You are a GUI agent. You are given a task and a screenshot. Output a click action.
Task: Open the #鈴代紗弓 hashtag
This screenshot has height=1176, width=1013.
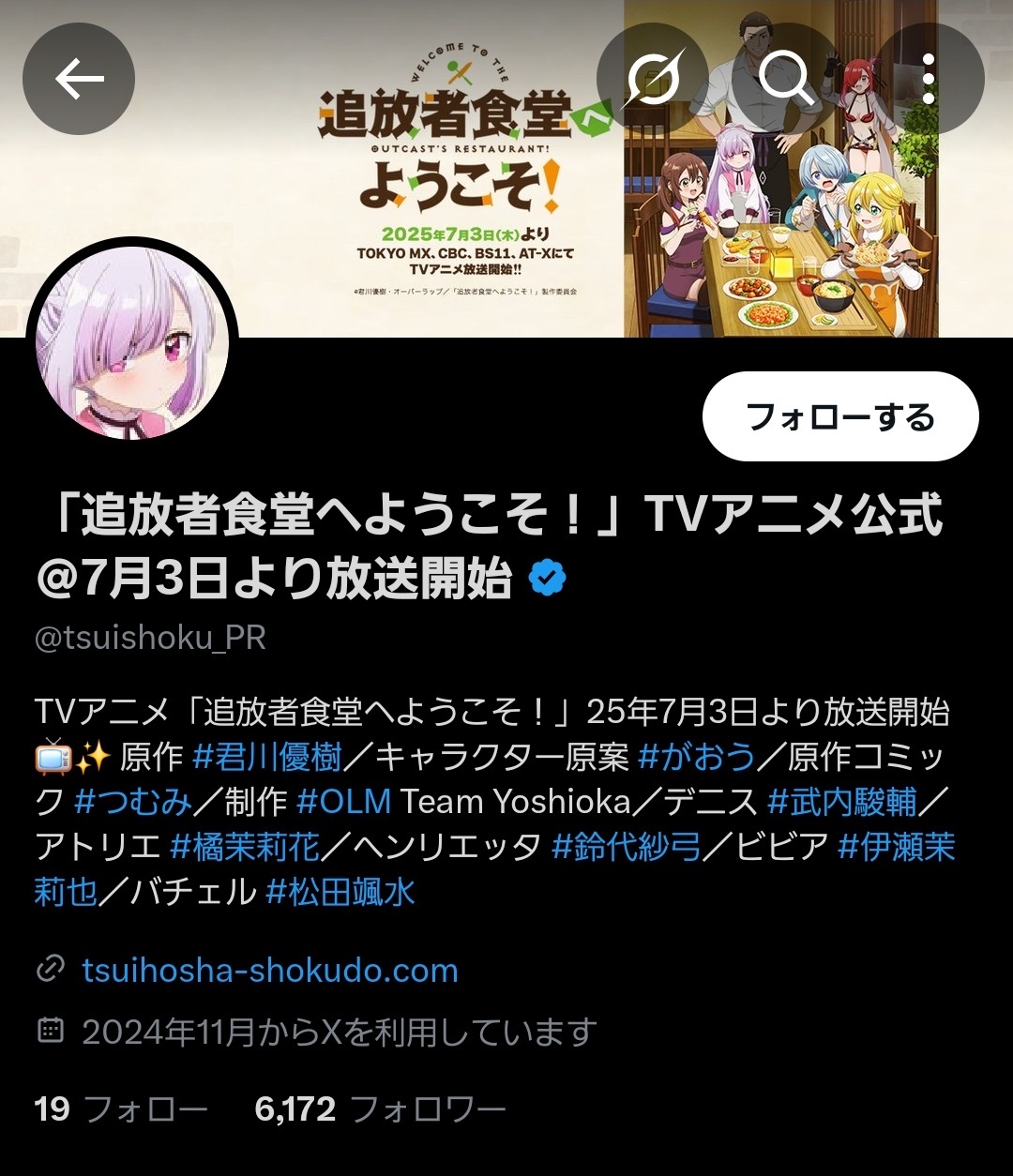click(626, 847)
